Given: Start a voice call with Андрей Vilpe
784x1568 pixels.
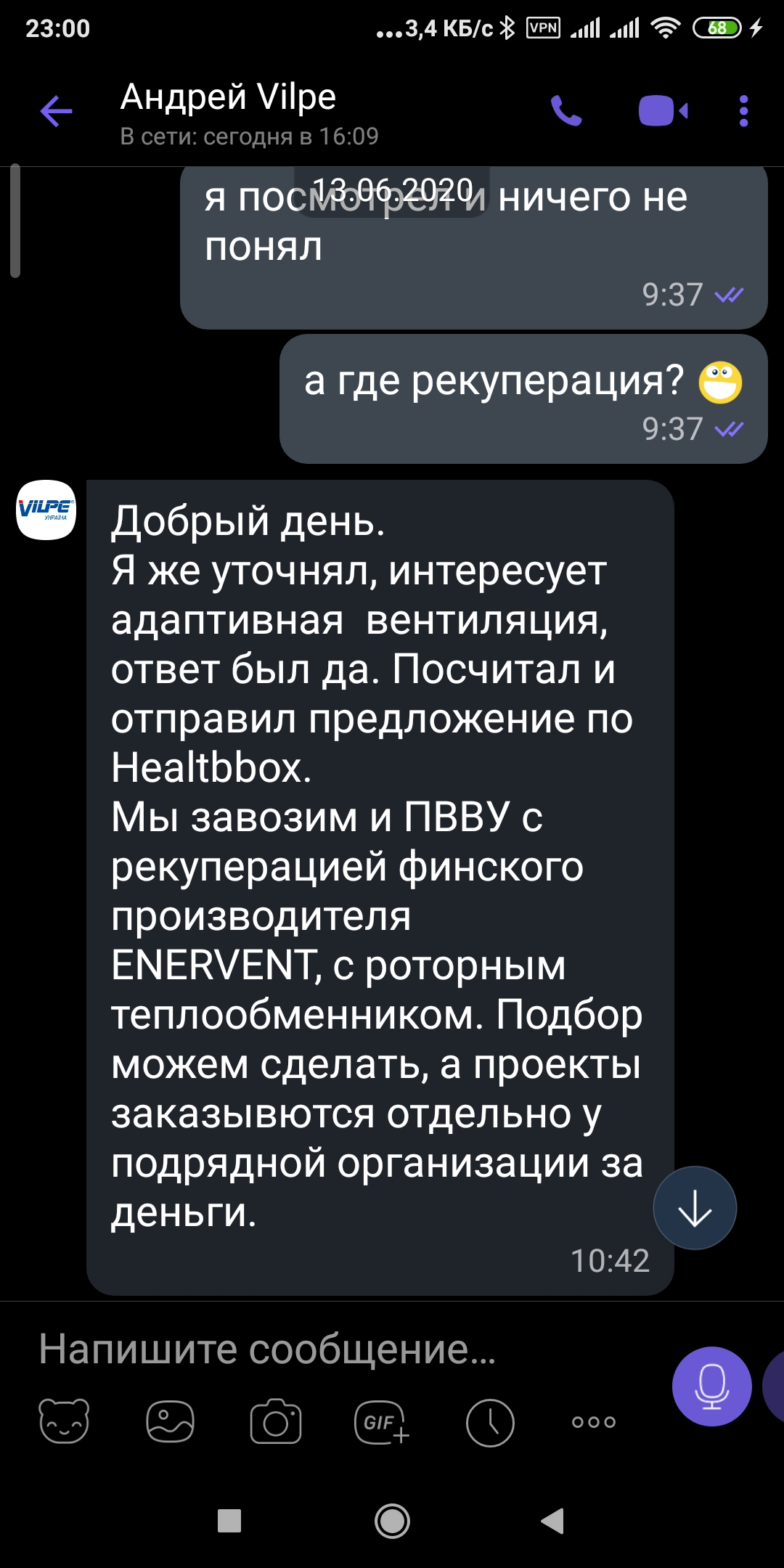Looking at the screenshot, I should [566, 111].
